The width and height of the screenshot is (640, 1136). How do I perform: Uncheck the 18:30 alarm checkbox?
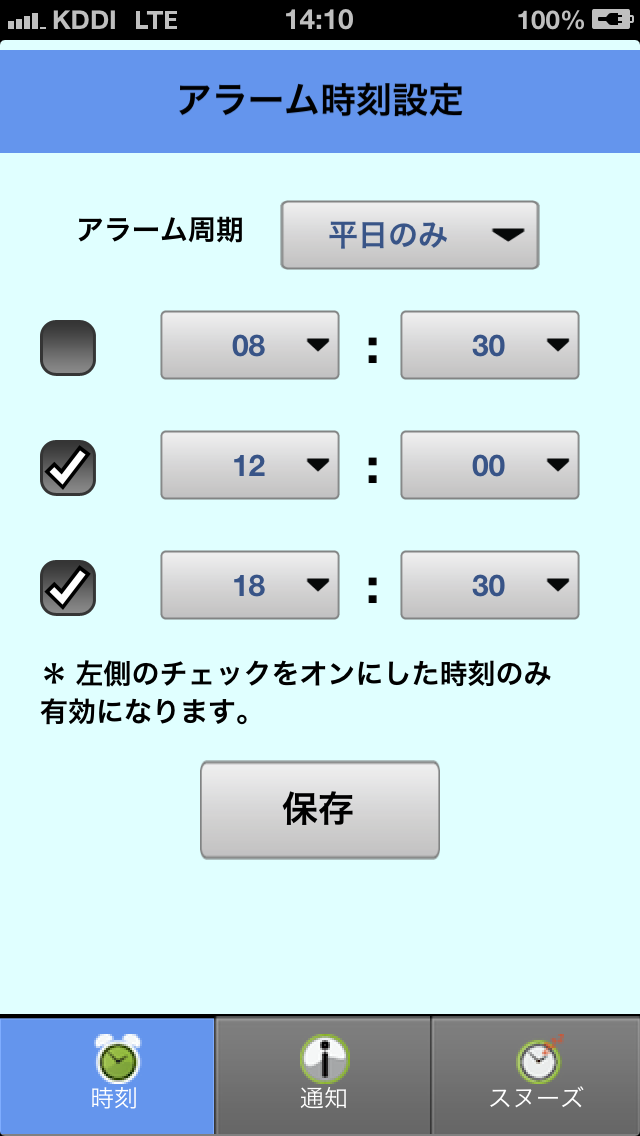[67, 587]
